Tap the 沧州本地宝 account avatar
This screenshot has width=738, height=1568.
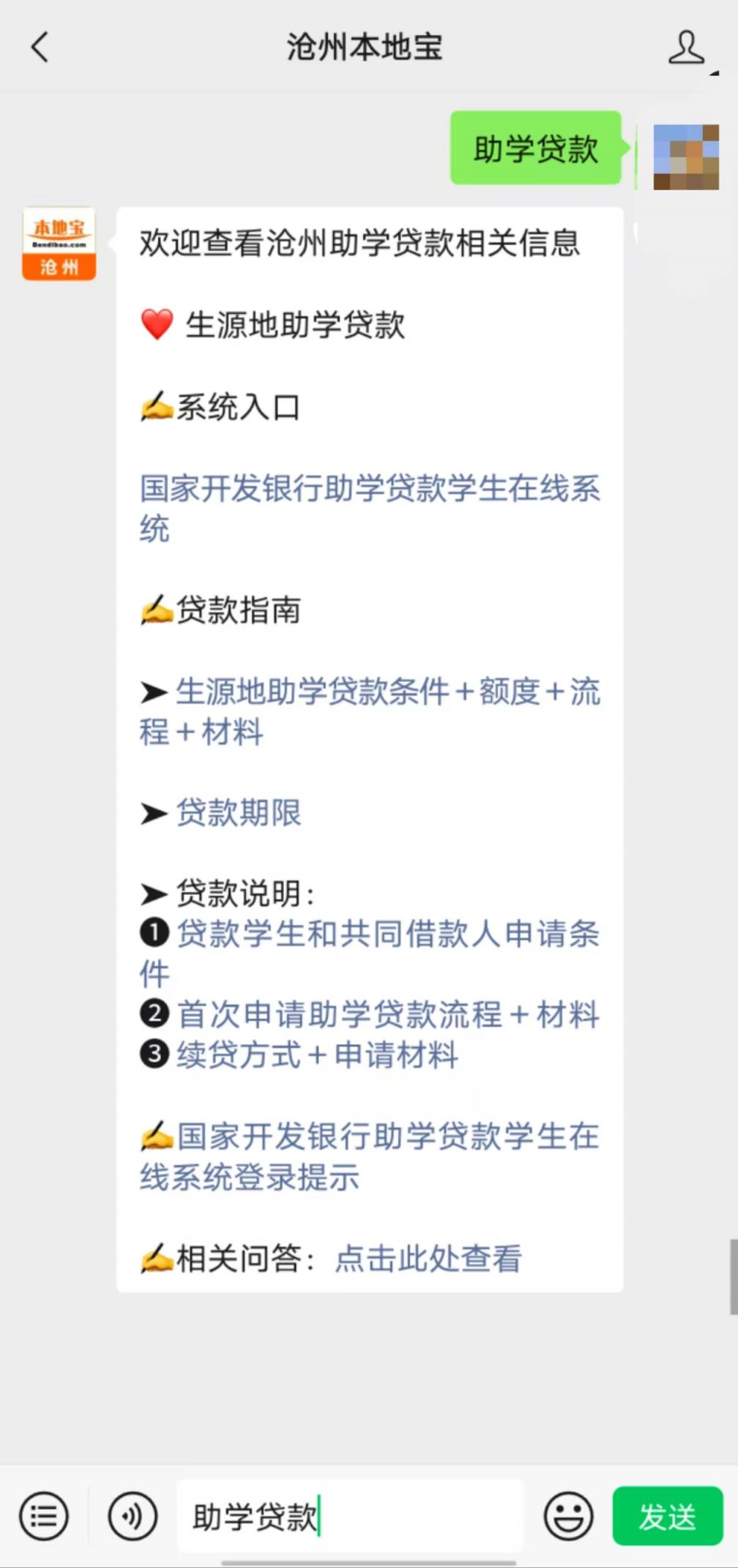pyautogui.click(x=59, y=244)
